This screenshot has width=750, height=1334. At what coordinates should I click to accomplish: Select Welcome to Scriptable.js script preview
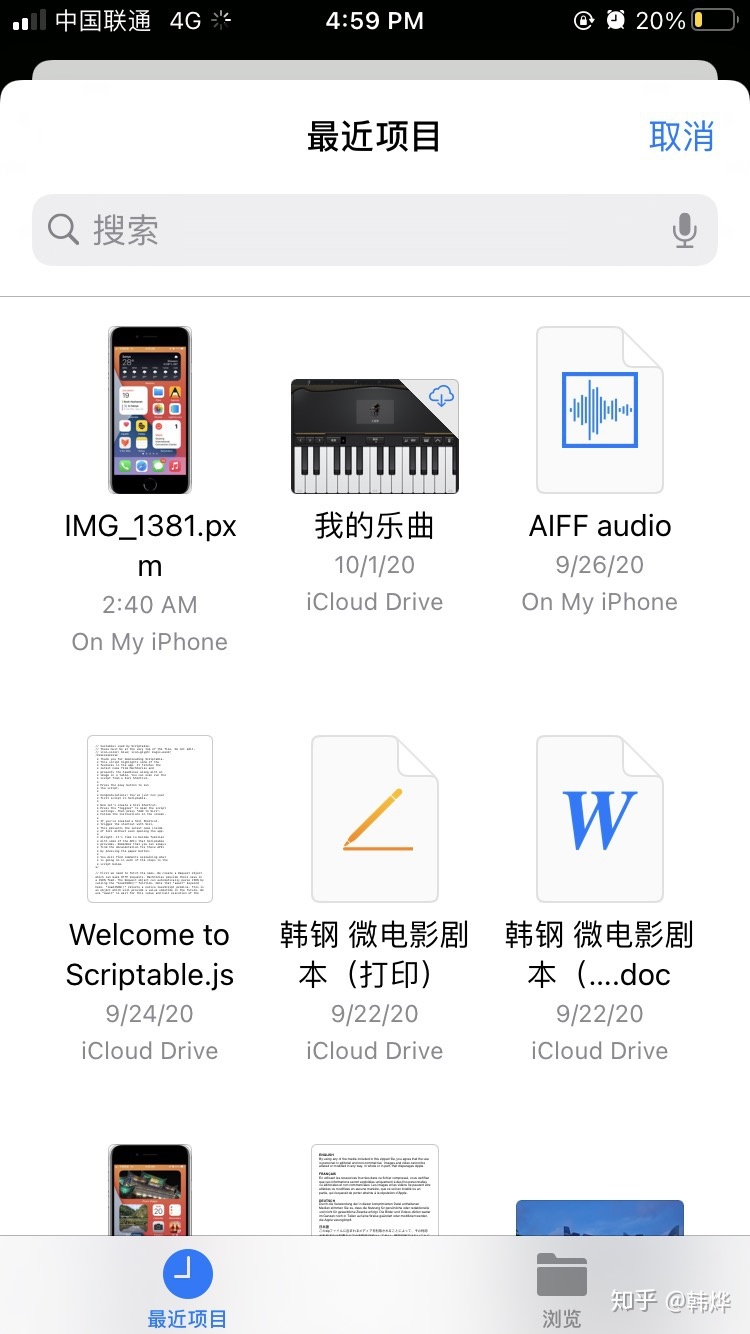point(149,818)
